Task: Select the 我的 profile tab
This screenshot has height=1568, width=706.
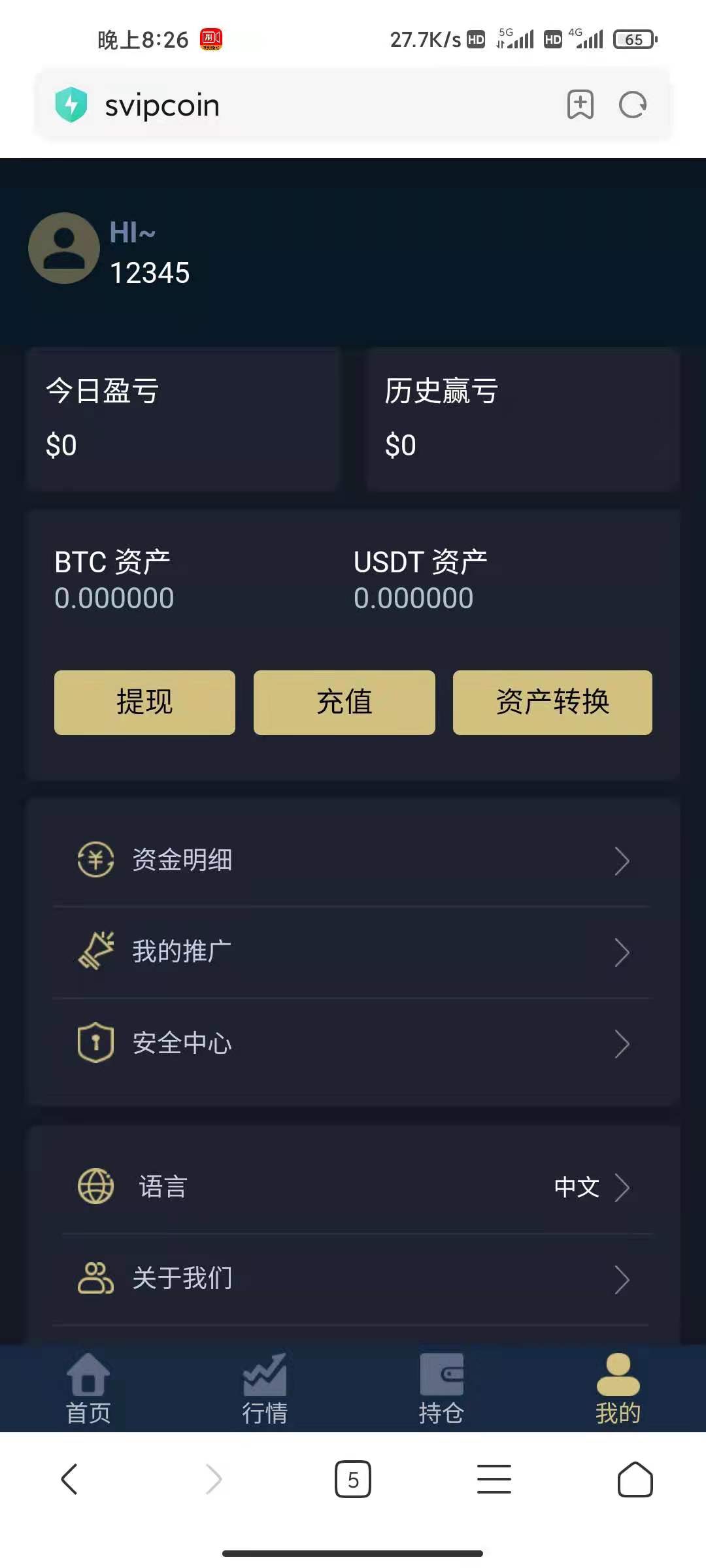Action: [x=618, y=1389]
